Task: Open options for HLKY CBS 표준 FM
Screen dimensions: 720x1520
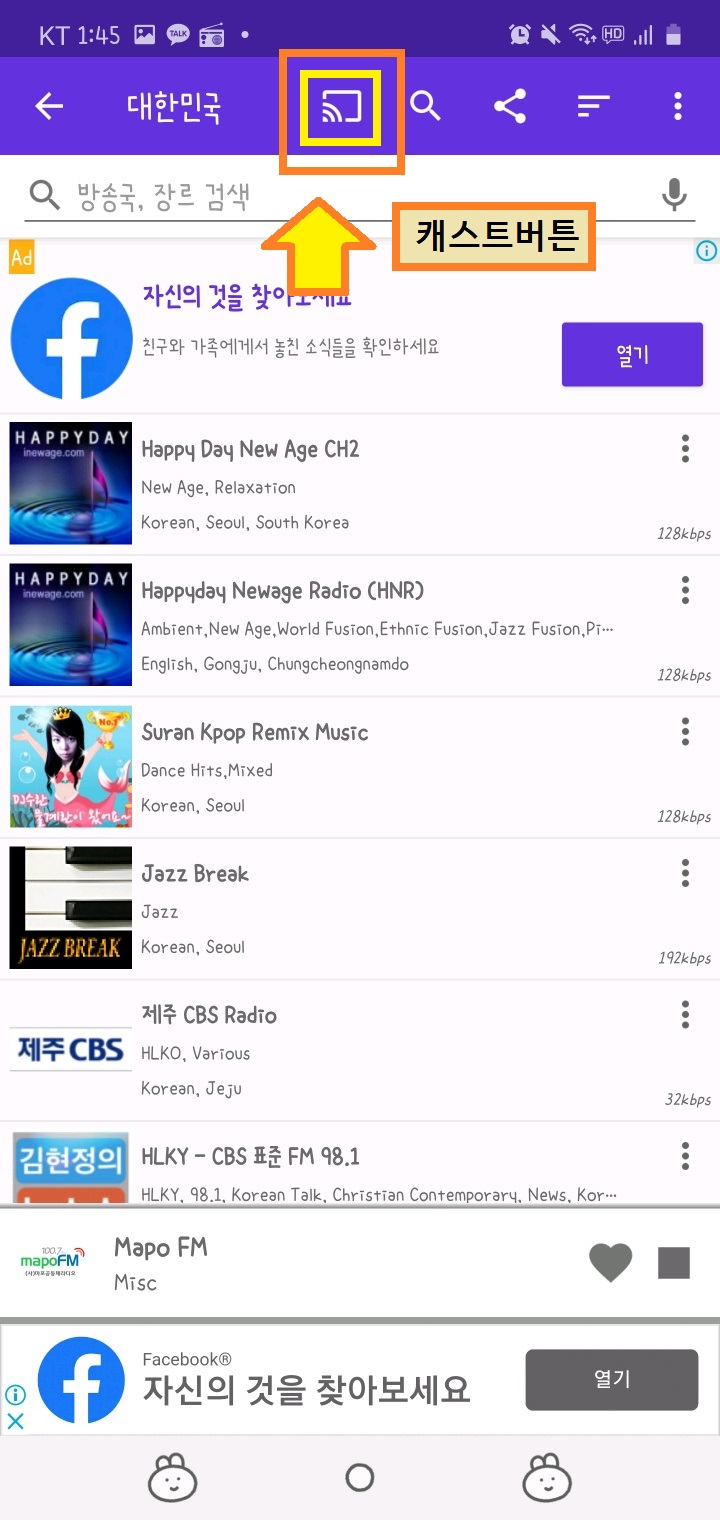Action: [x=685, y=1156]
